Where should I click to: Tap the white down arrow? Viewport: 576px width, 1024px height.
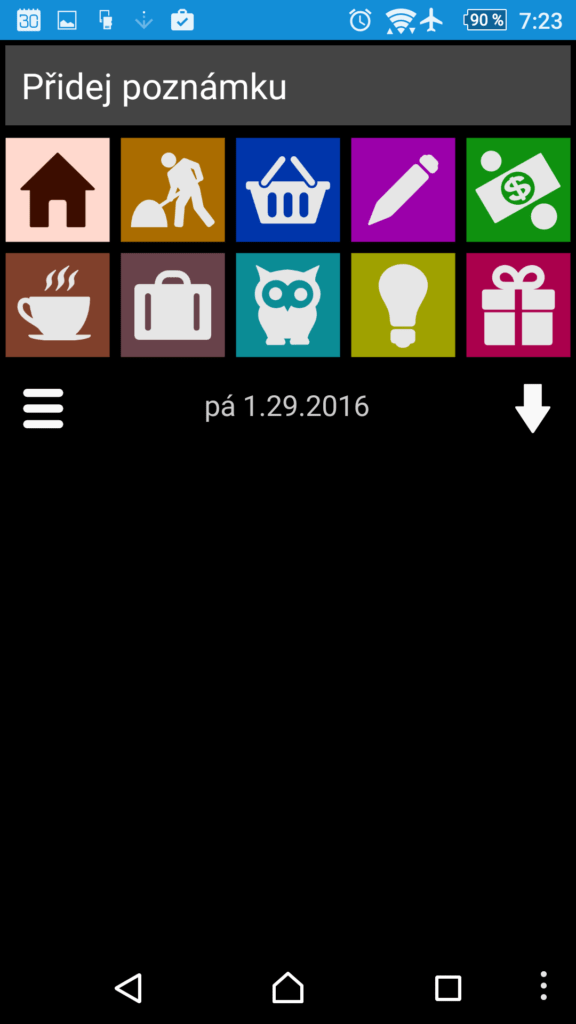coord(533,409)
